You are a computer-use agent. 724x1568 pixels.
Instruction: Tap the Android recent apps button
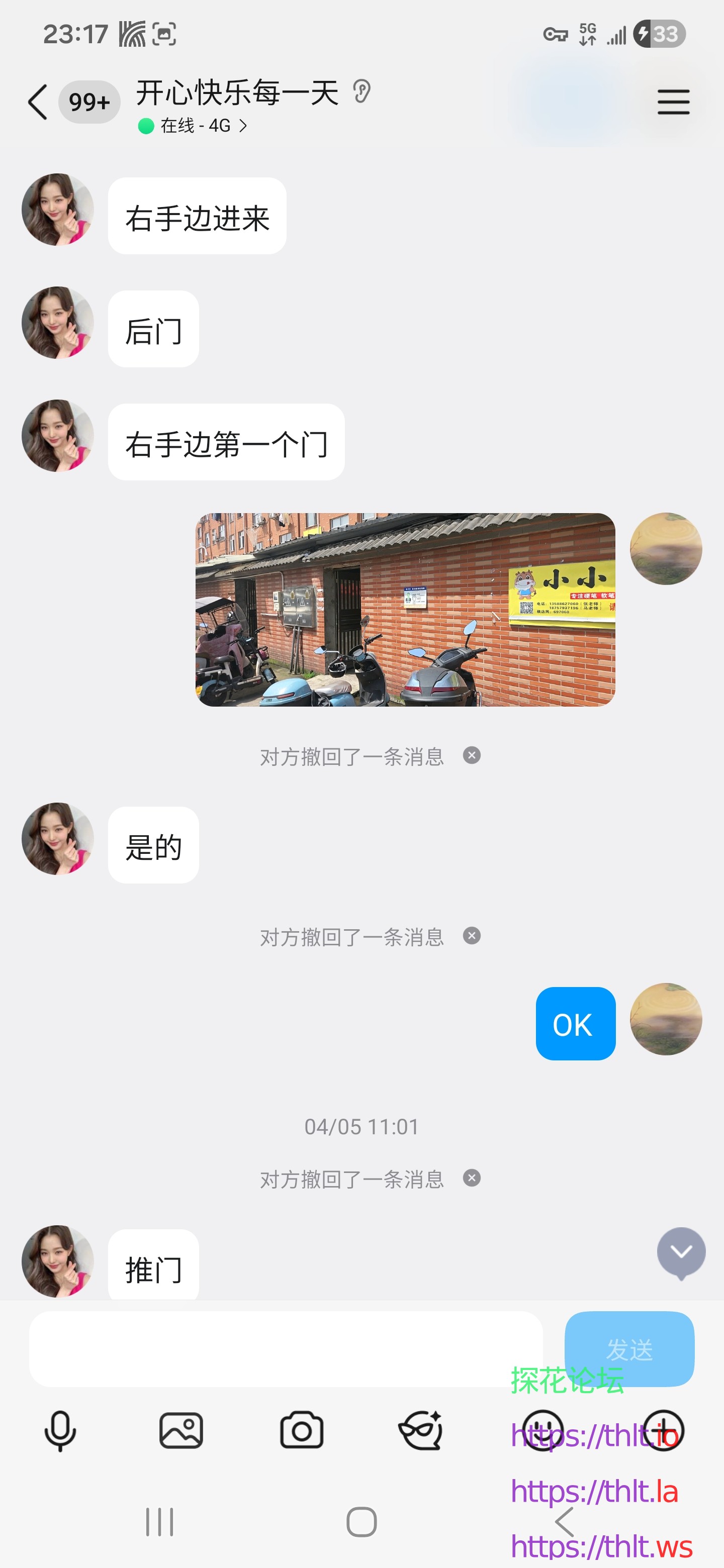click(x=159, y=1523)
